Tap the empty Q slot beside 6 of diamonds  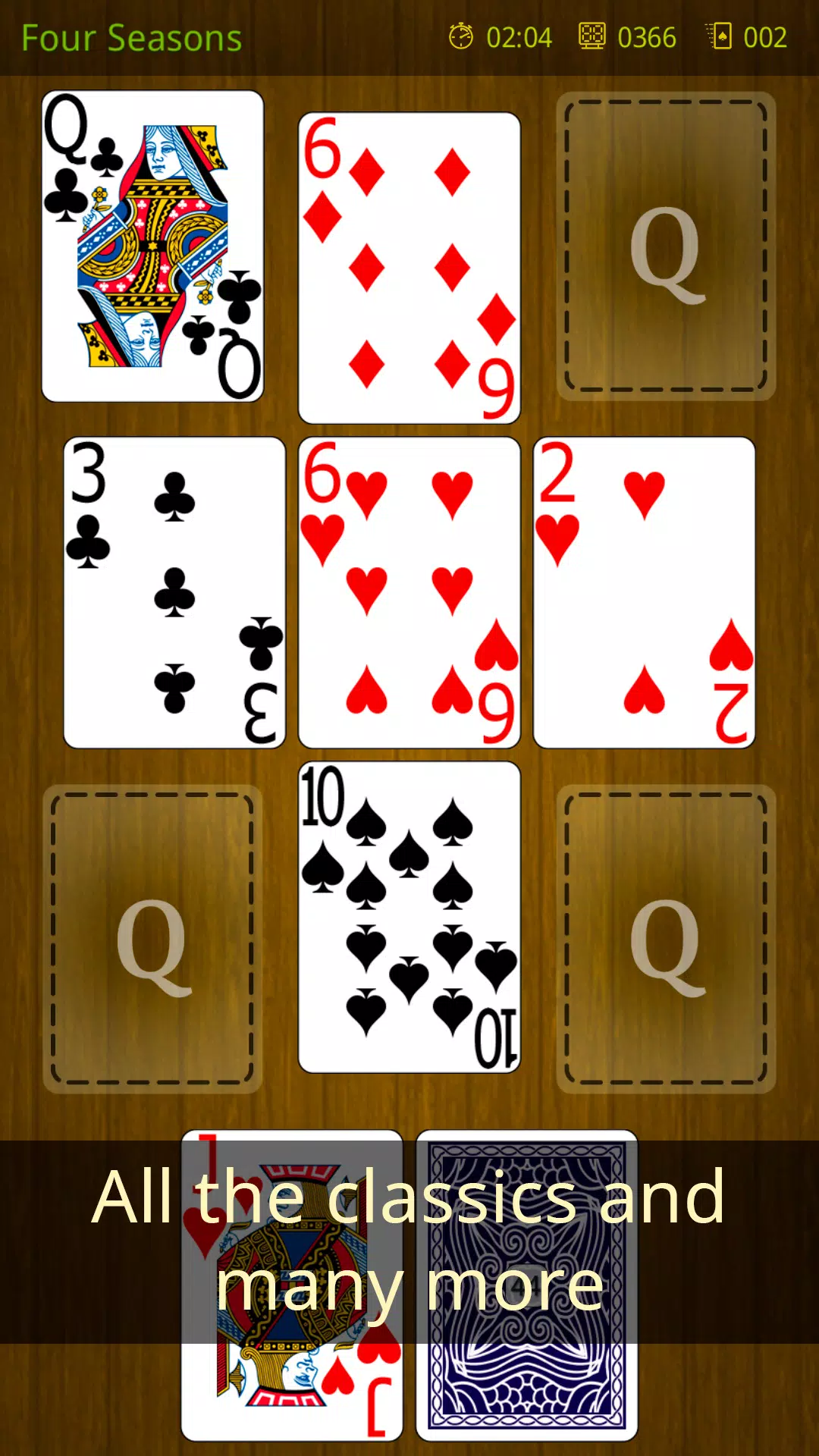pyautogui.click(x=666, y=246)
